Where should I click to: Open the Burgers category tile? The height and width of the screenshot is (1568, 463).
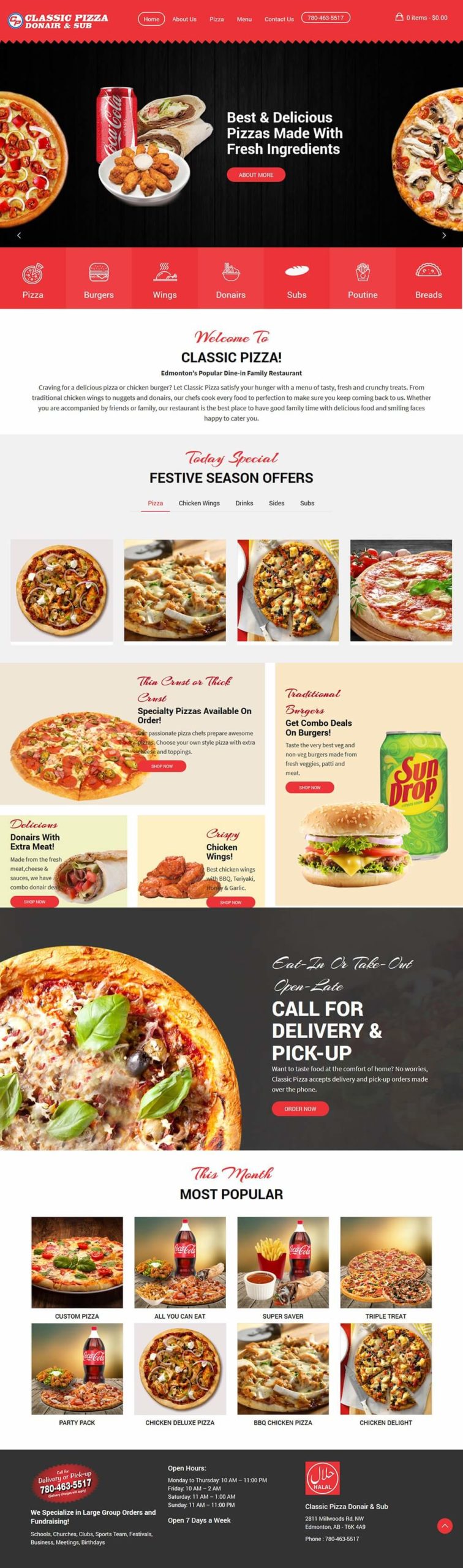coord(99,279)
